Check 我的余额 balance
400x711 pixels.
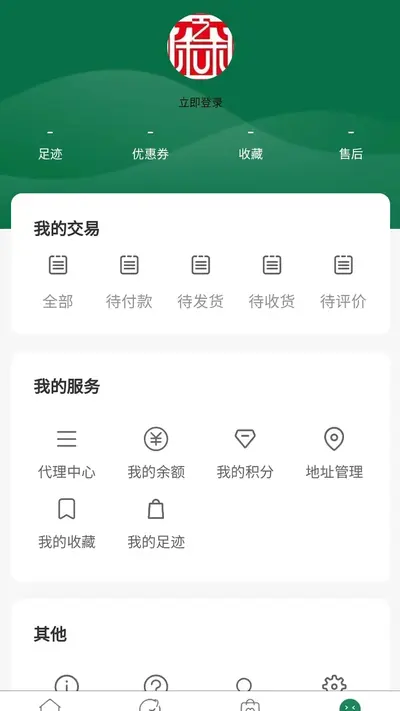(x=156, y=453)
